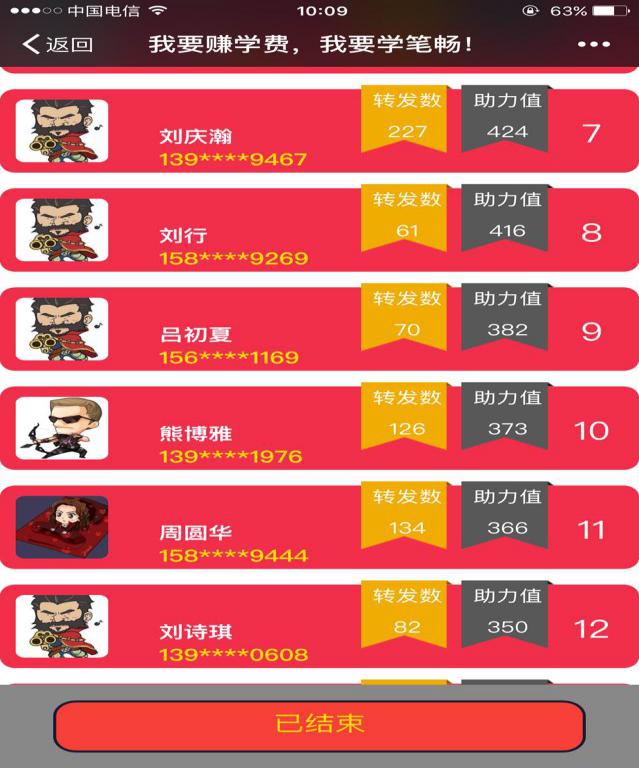
Task: Tap the 已结束 button
Action: click(319, 725)
